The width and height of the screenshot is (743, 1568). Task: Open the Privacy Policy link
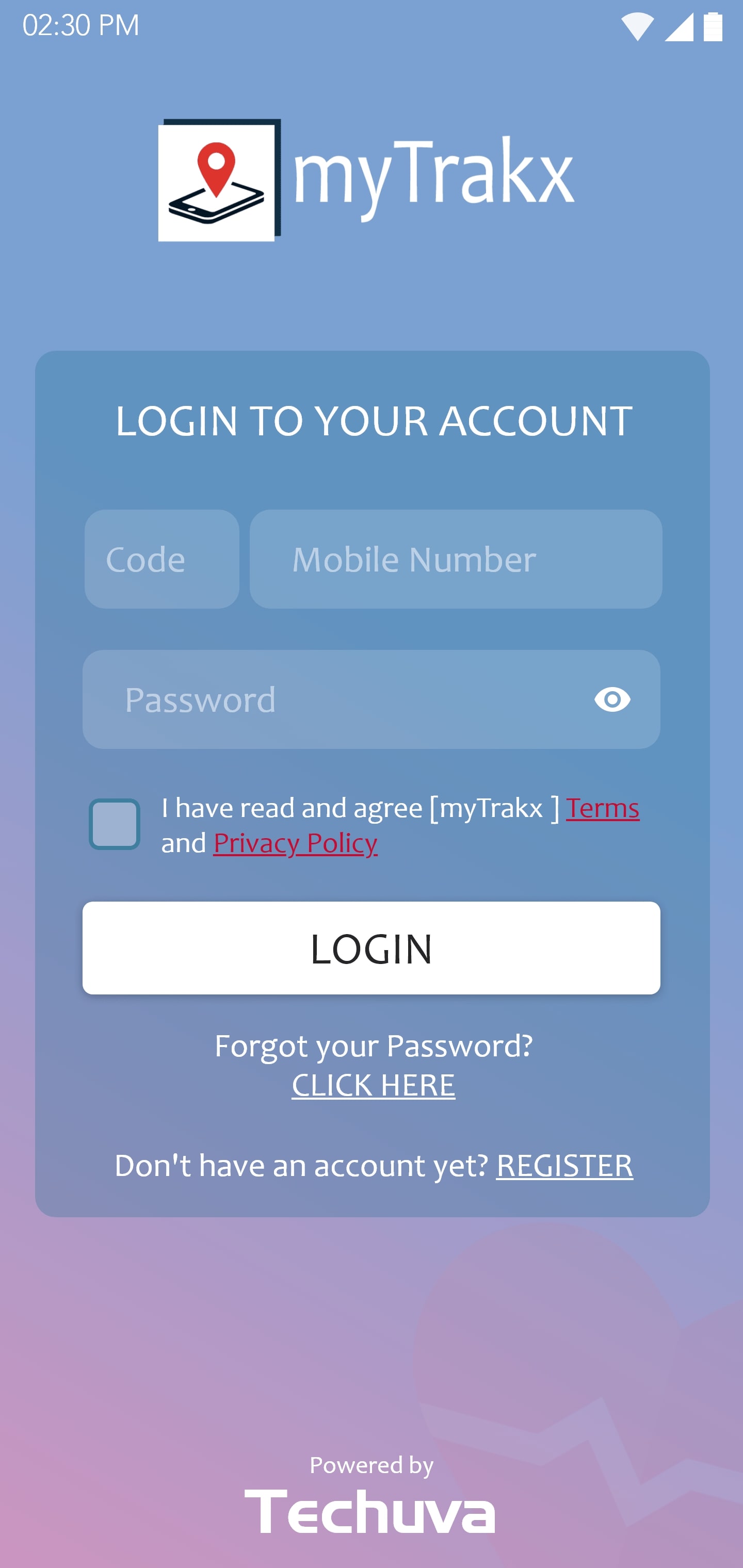pos(295,844)
